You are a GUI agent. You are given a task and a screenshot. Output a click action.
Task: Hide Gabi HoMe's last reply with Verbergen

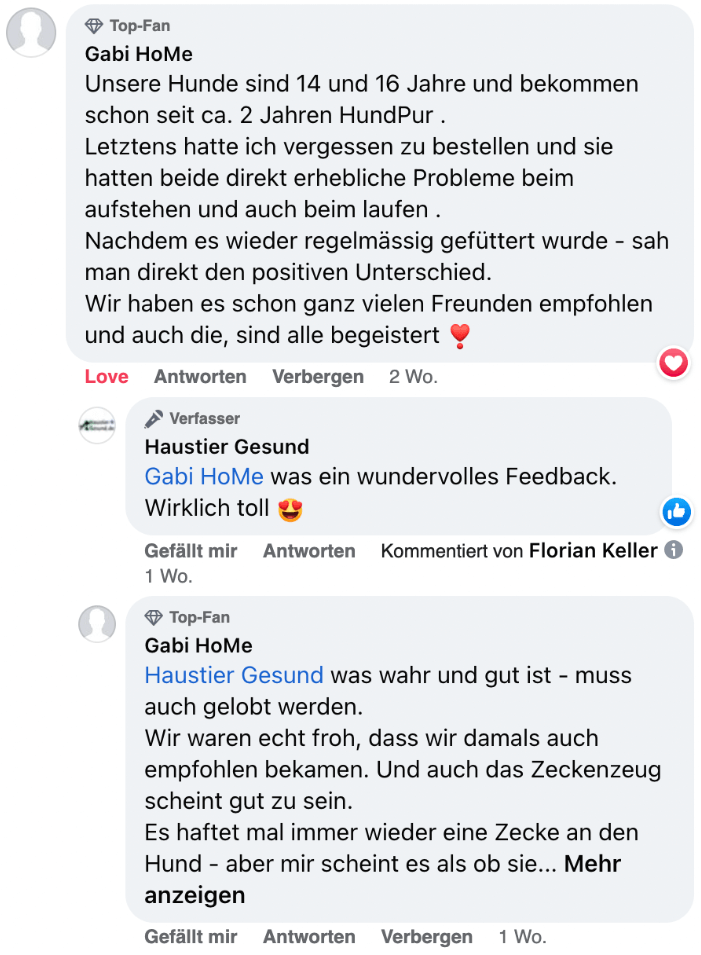click(426, 937)
